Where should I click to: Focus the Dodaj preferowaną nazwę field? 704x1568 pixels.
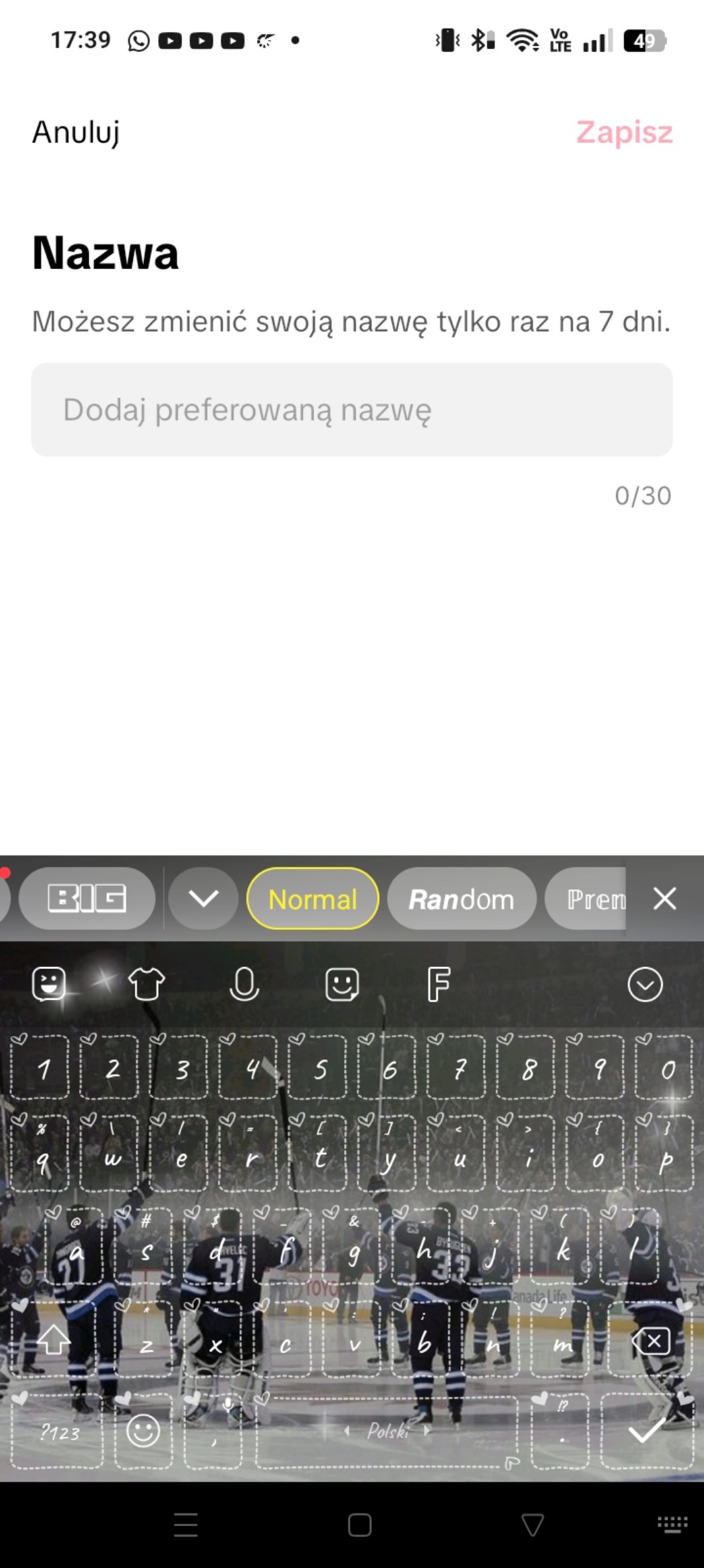(351, 410)
